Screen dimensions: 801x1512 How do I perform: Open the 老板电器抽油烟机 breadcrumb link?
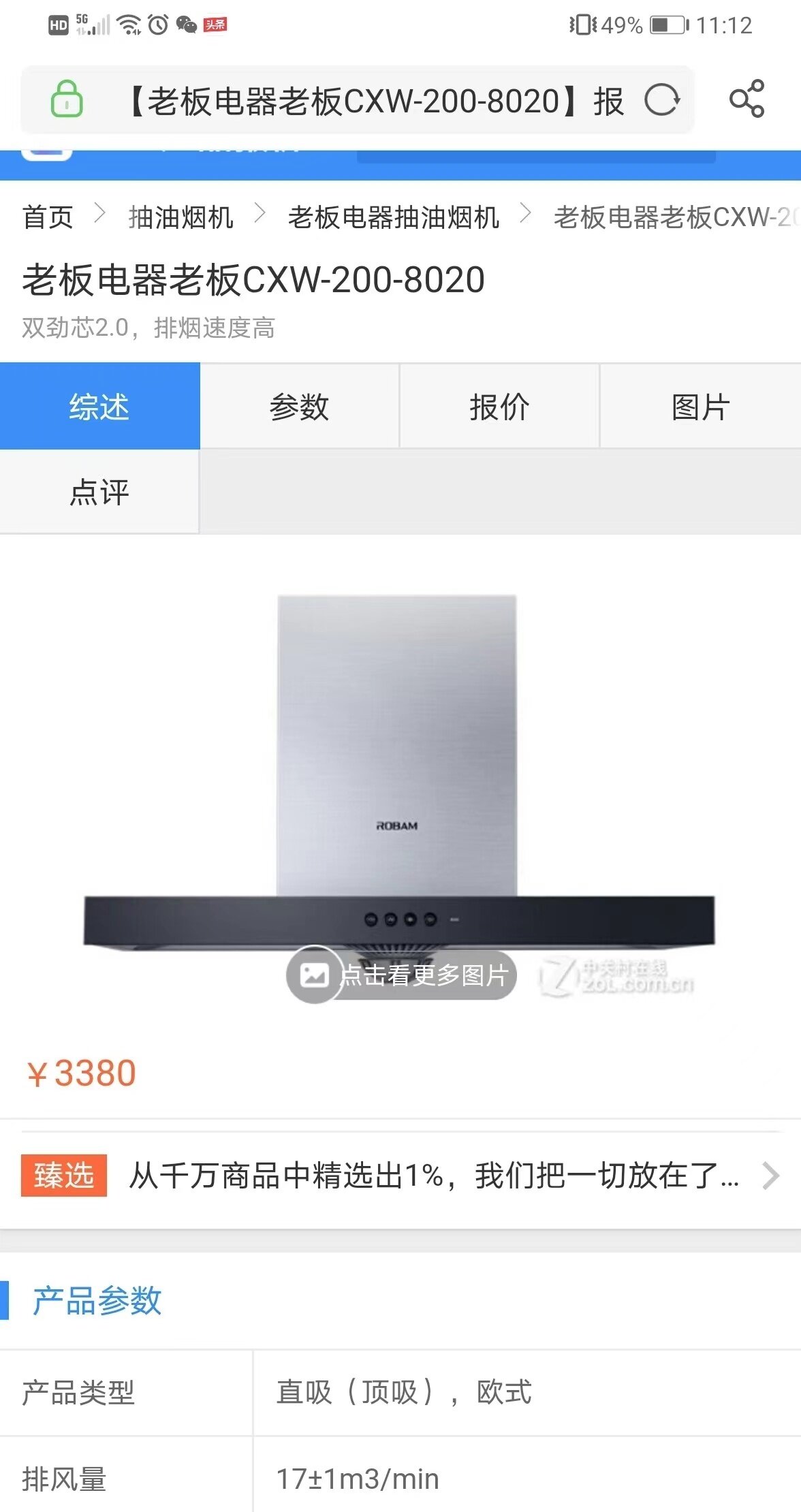click(x=393, y=217)
